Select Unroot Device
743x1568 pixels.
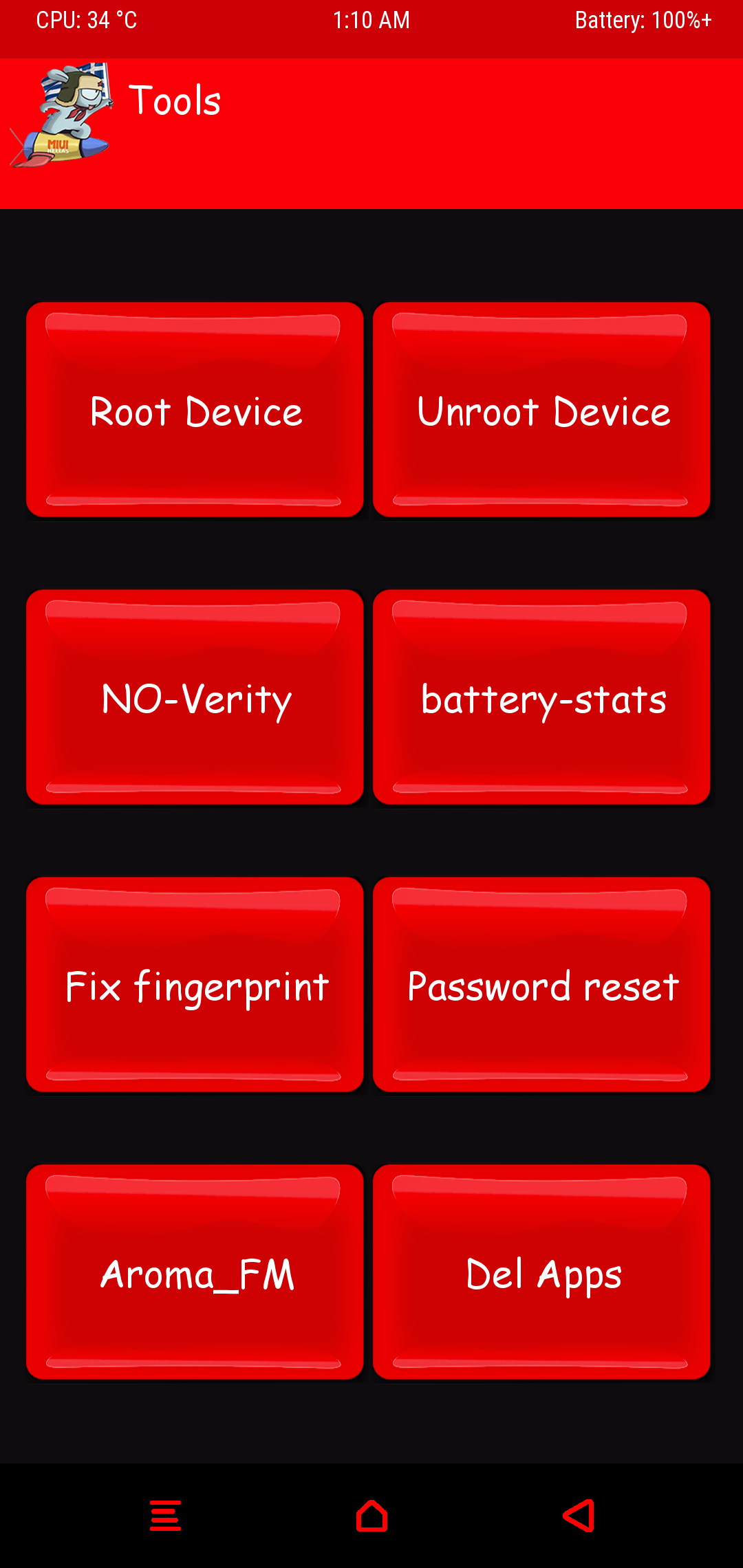coord(541,411)
